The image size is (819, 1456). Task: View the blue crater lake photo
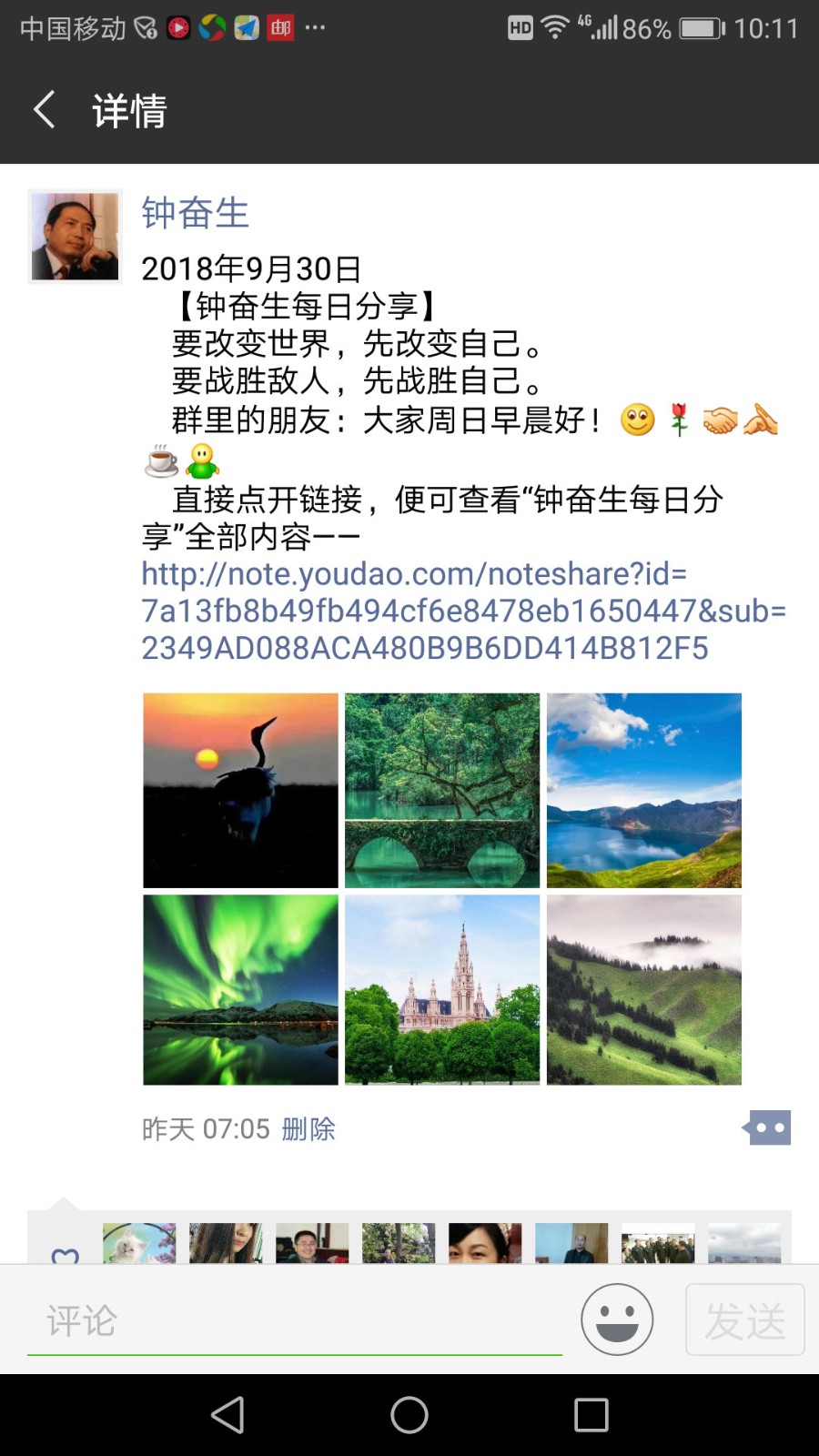[644, 790]
